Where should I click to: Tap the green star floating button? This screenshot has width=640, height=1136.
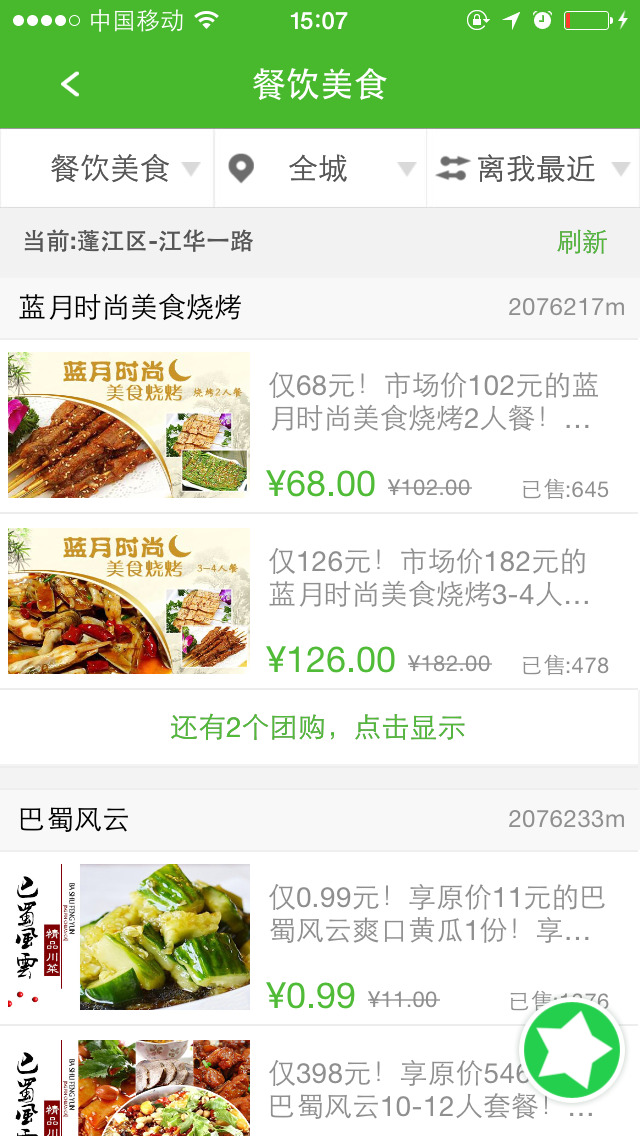(572, 1051)
